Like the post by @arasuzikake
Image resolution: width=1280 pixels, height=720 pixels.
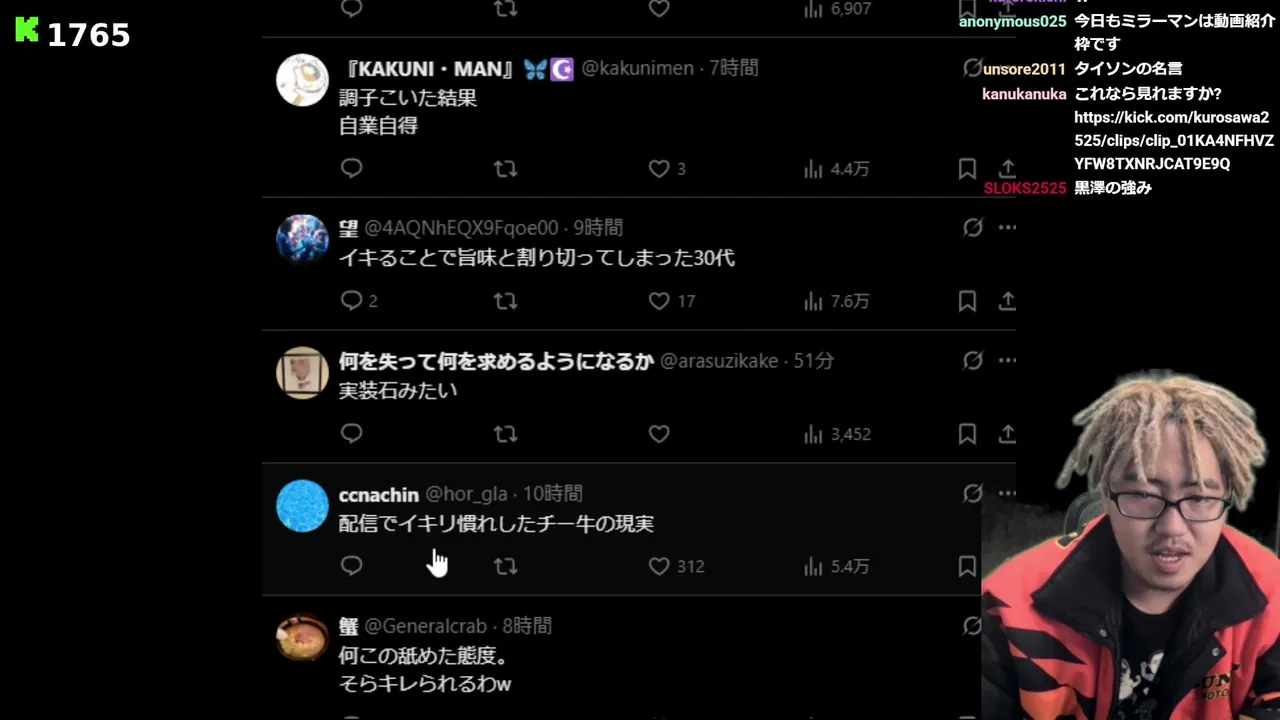659,434
